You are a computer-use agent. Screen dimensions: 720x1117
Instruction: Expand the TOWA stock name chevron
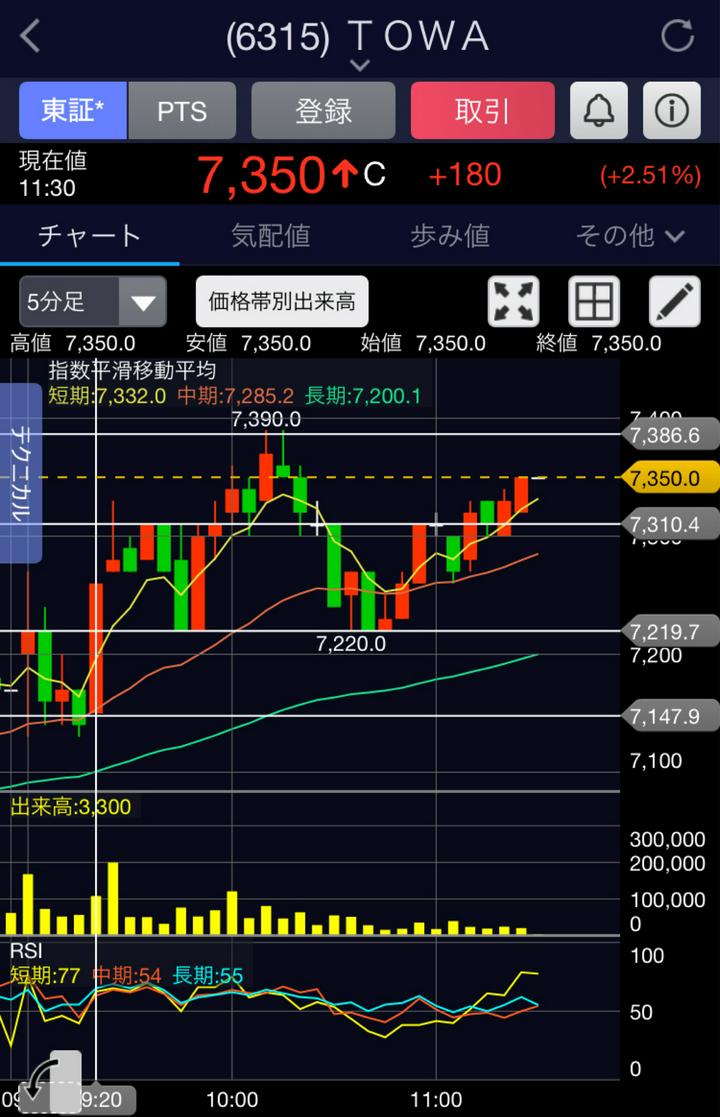point(360,65)
